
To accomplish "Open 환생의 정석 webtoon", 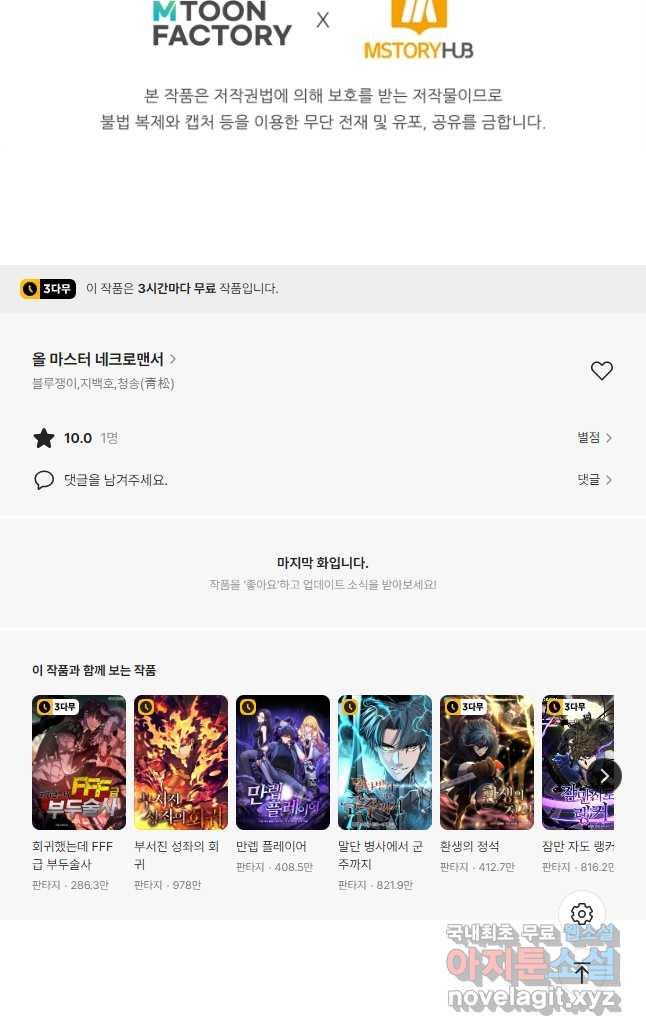I will click(x=487, y=762).
